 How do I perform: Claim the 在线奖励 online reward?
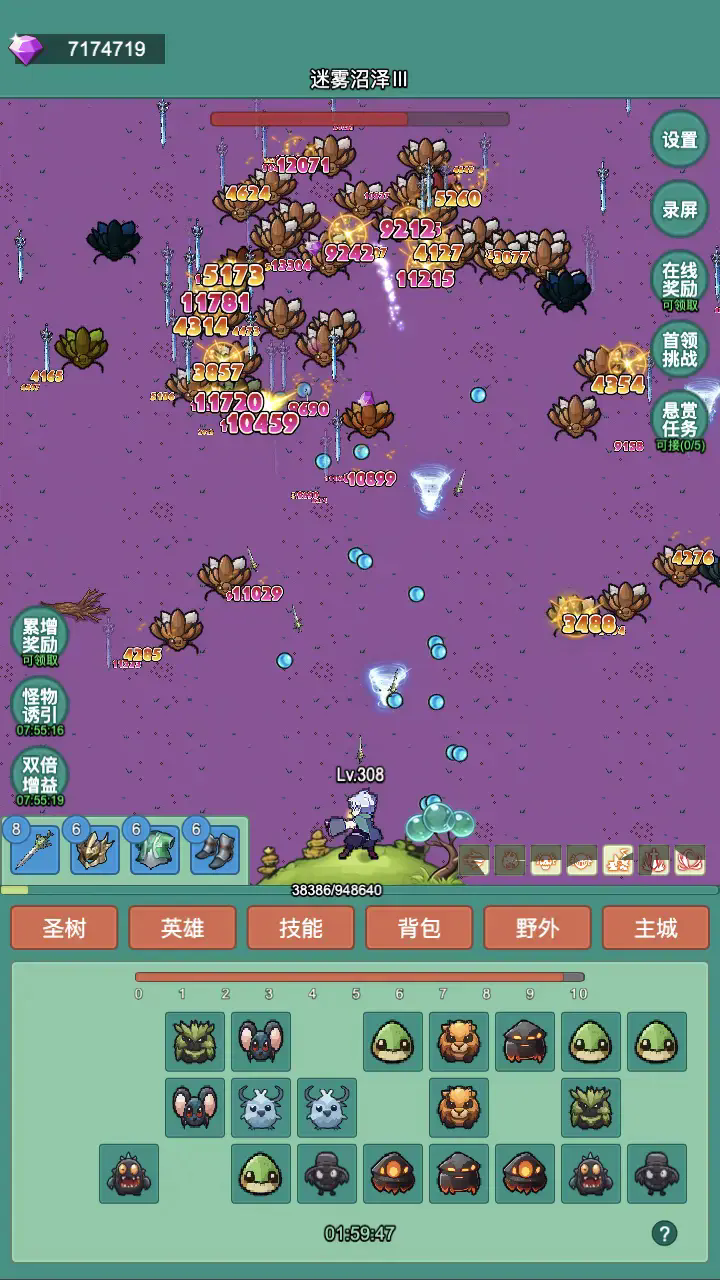(x=679, y=279)
